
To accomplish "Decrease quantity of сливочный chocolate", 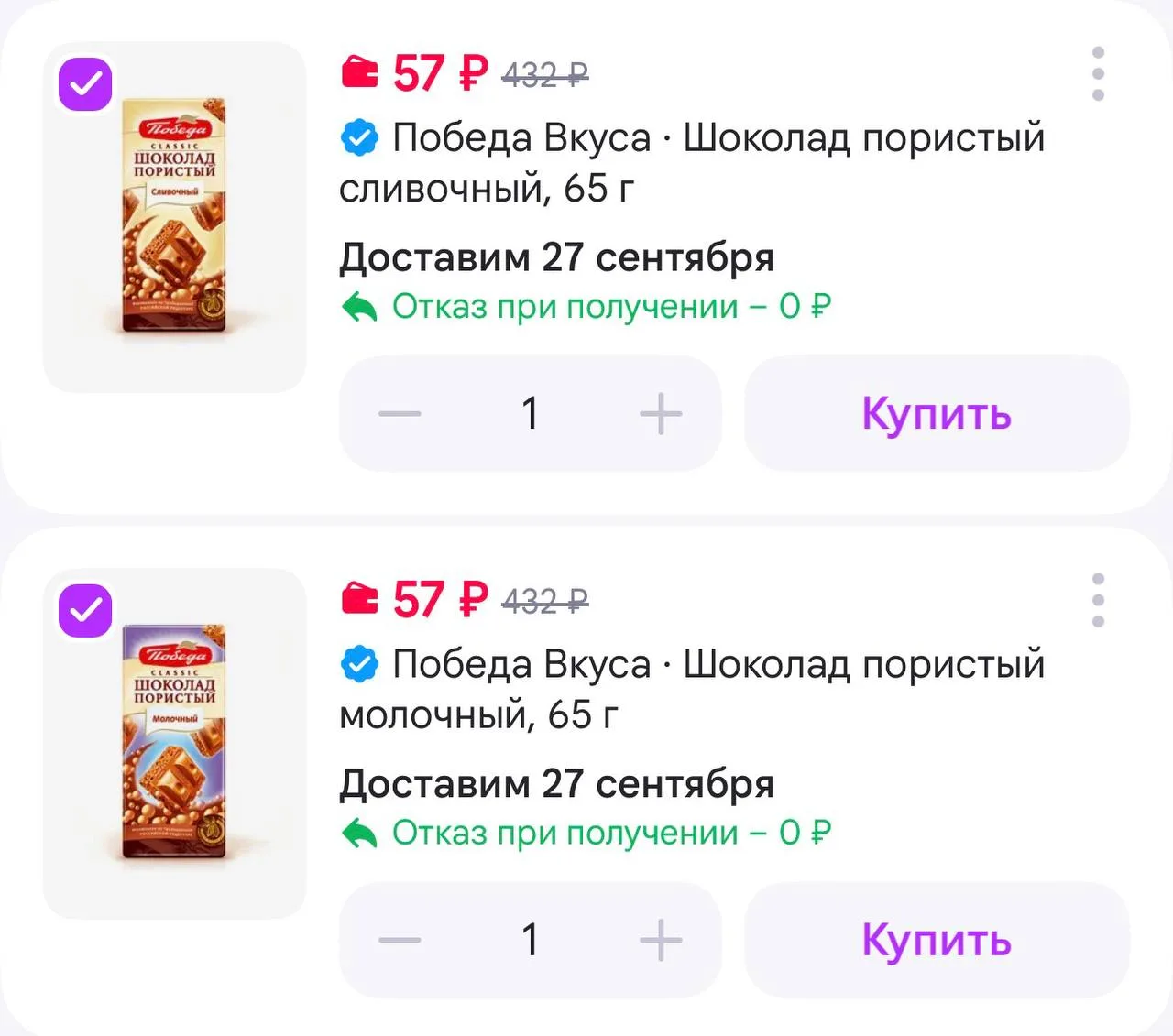I will coord(400,414).
